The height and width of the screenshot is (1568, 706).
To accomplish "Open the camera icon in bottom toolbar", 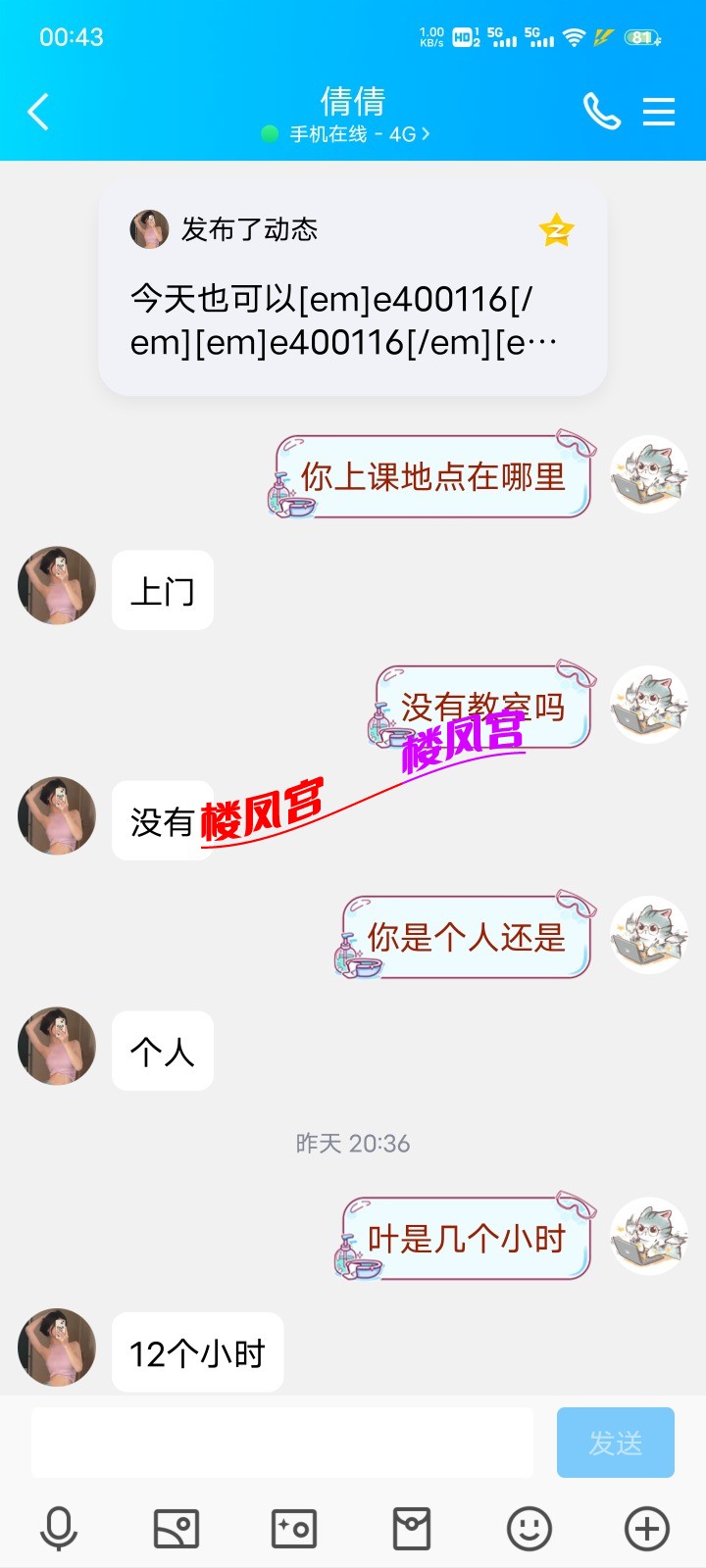I will click(293, 1526).
